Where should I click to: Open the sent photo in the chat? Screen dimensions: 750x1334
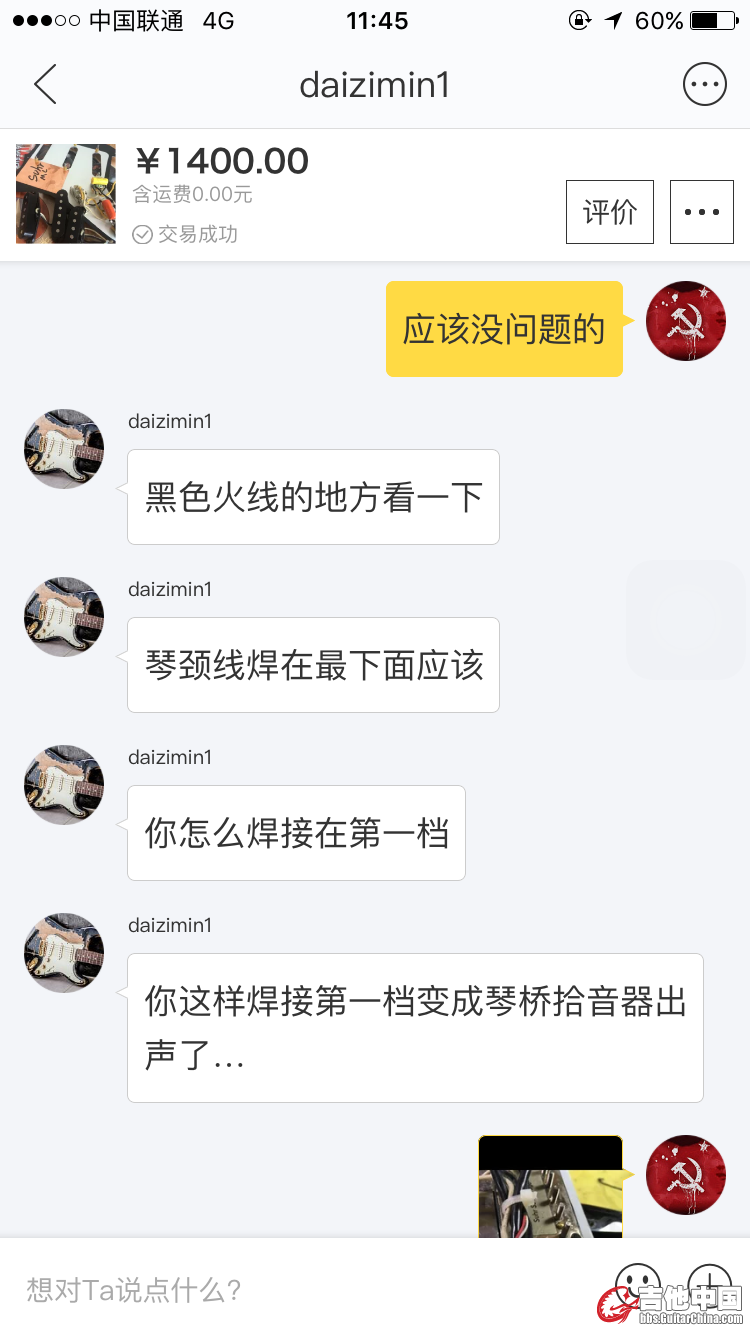(550, 1188)
